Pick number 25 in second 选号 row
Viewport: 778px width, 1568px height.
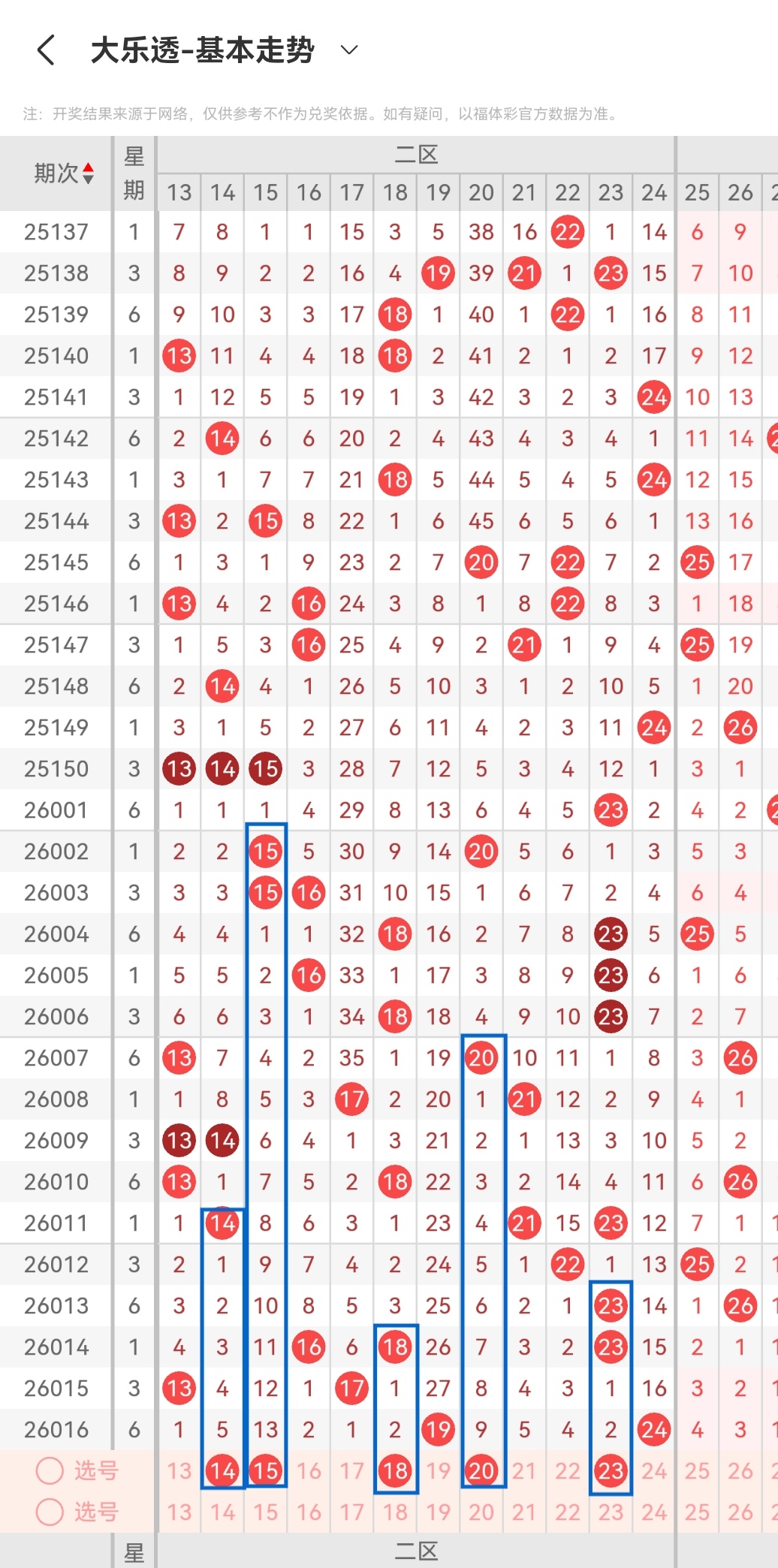pos(697,1512)
